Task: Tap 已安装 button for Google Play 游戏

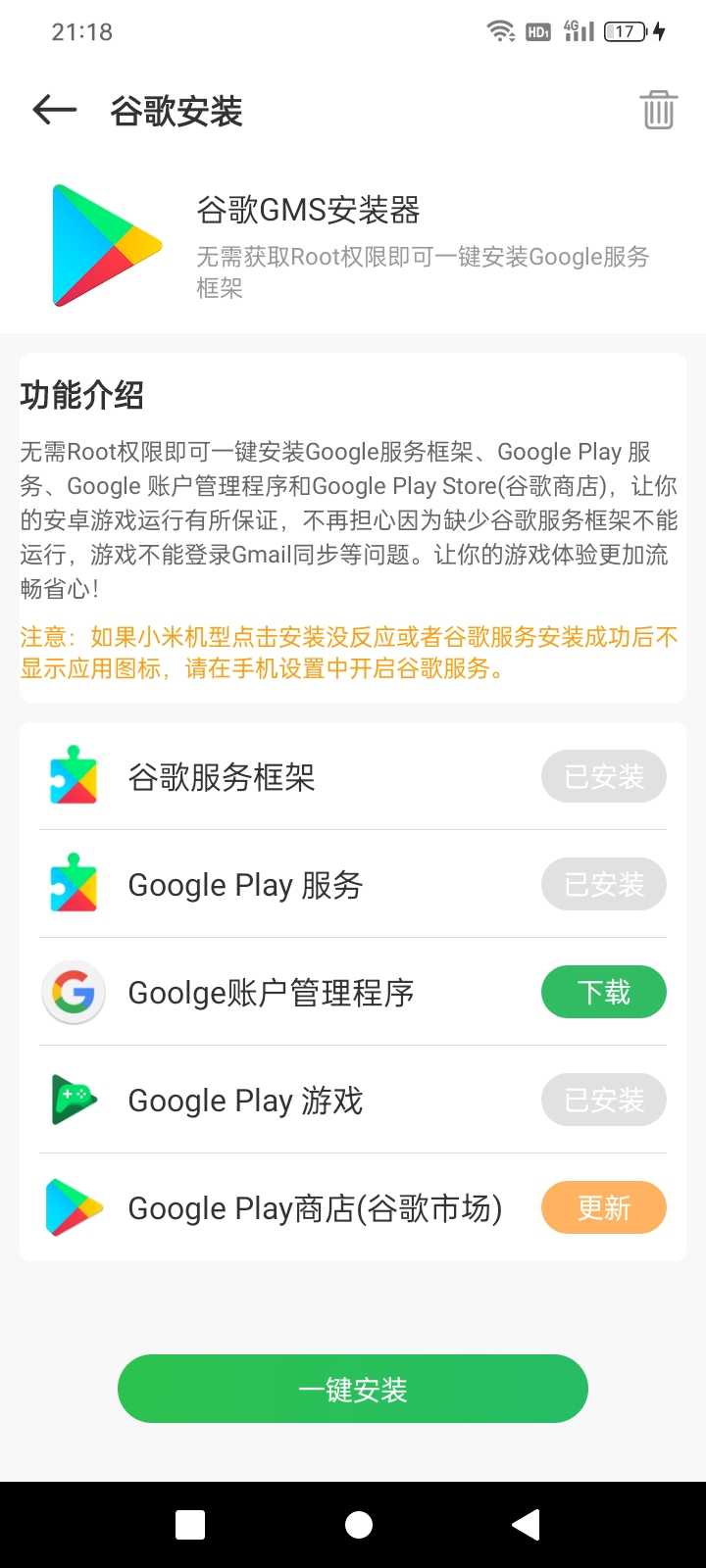Action: point(603,1100)
